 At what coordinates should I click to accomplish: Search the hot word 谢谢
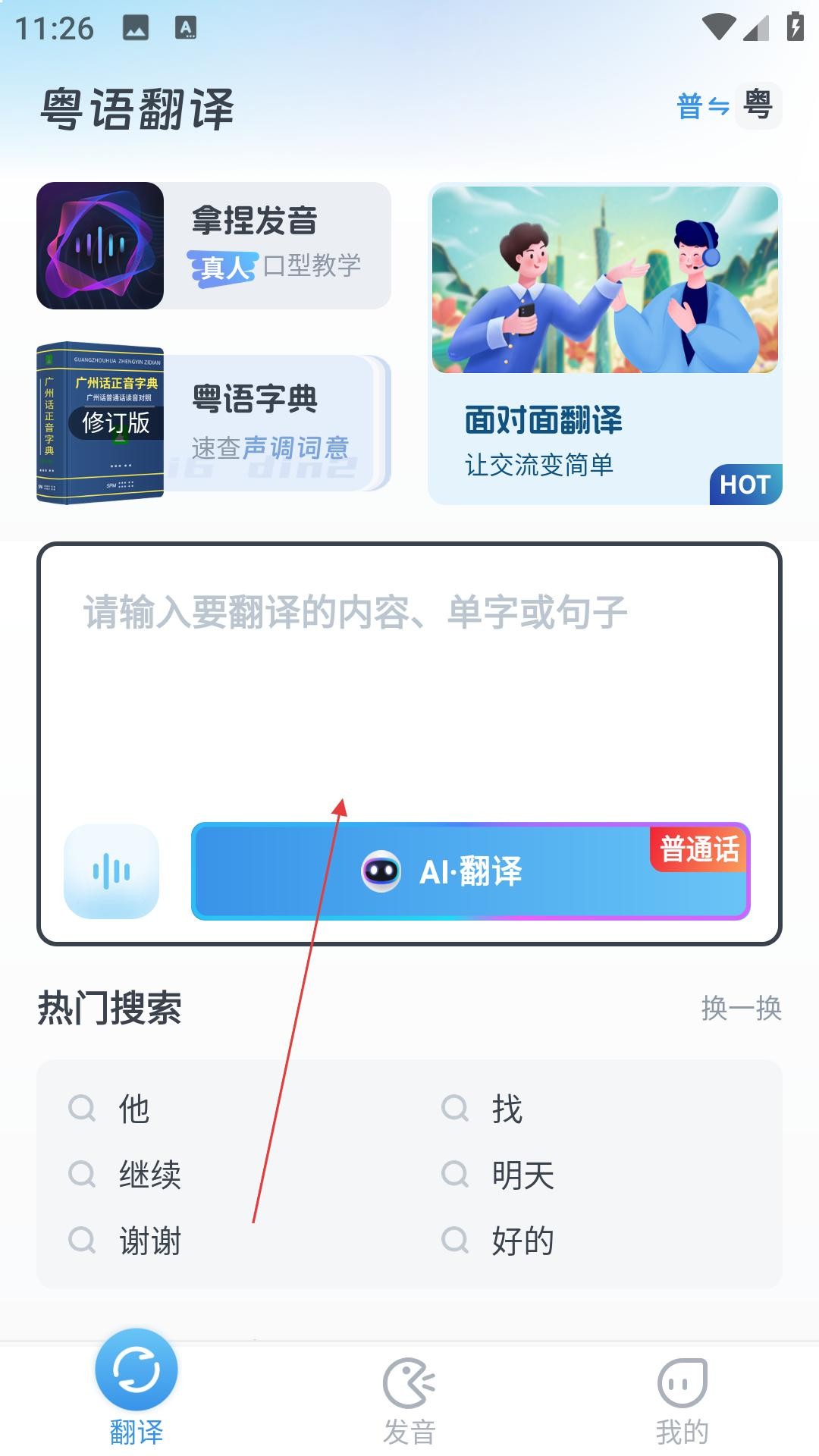coord(149,1241)
